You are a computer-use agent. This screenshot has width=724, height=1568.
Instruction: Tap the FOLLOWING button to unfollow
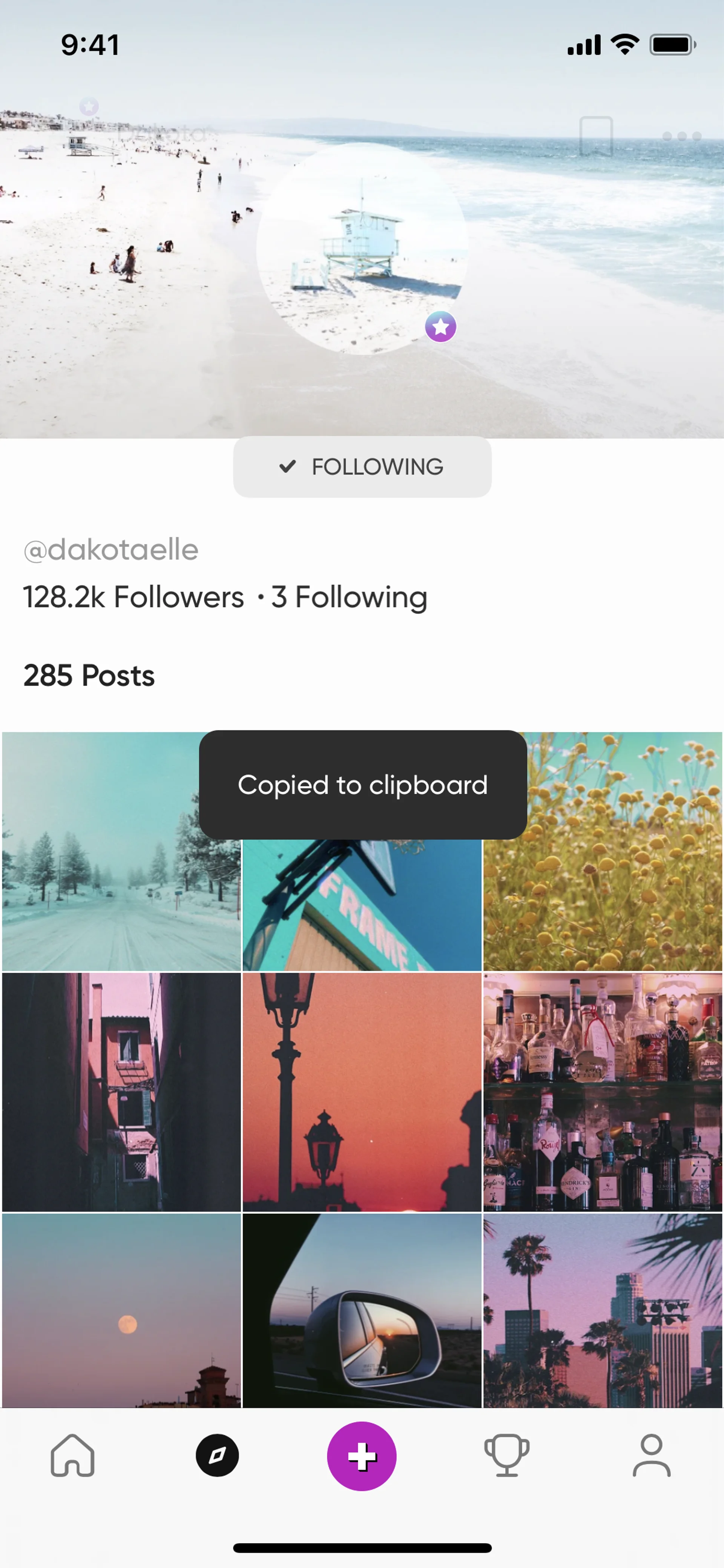[362, 467]
